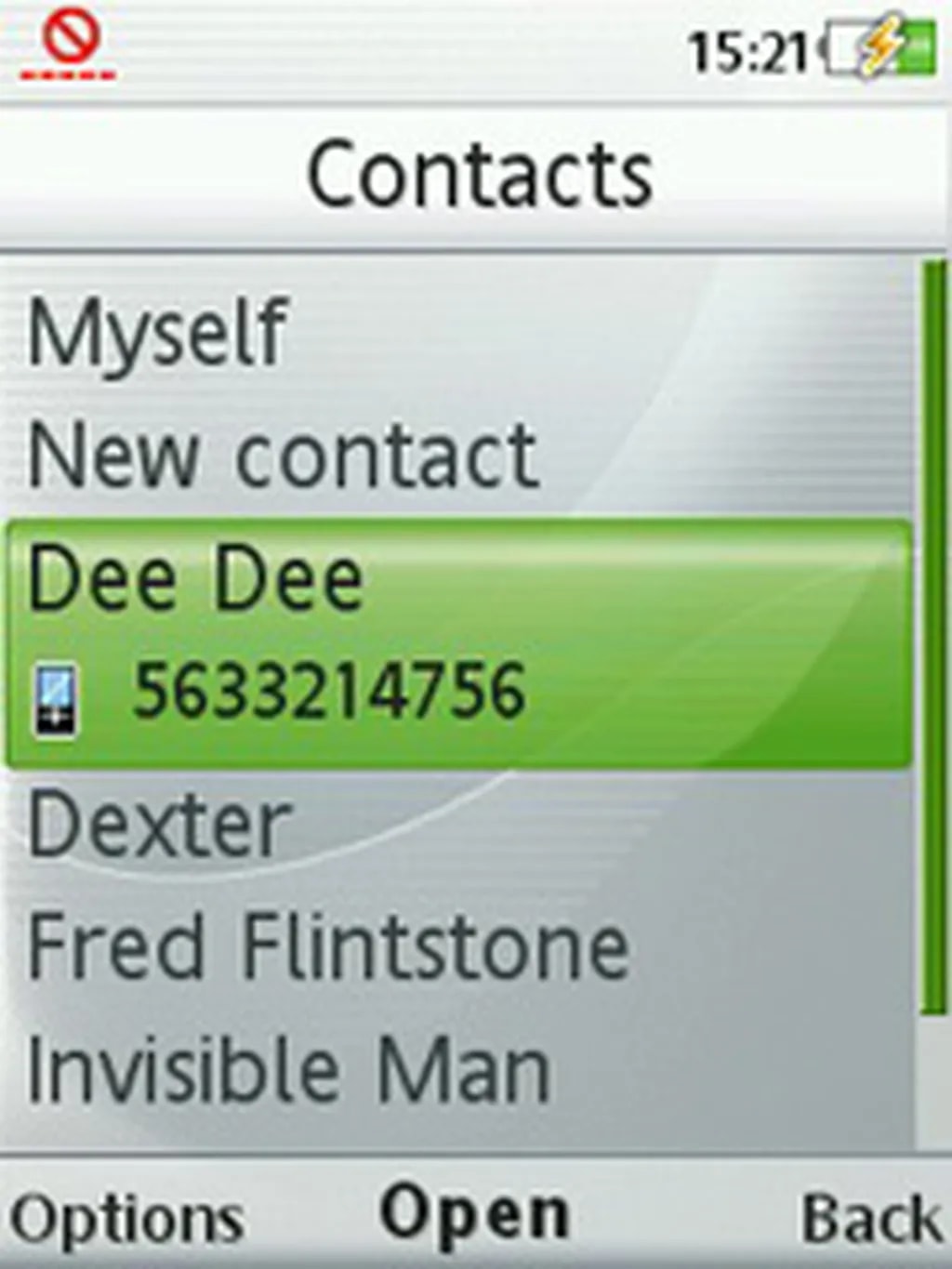Tap the Open softkey
952x1269 pixels.
pyautogui.click(x=474, y=1214)
